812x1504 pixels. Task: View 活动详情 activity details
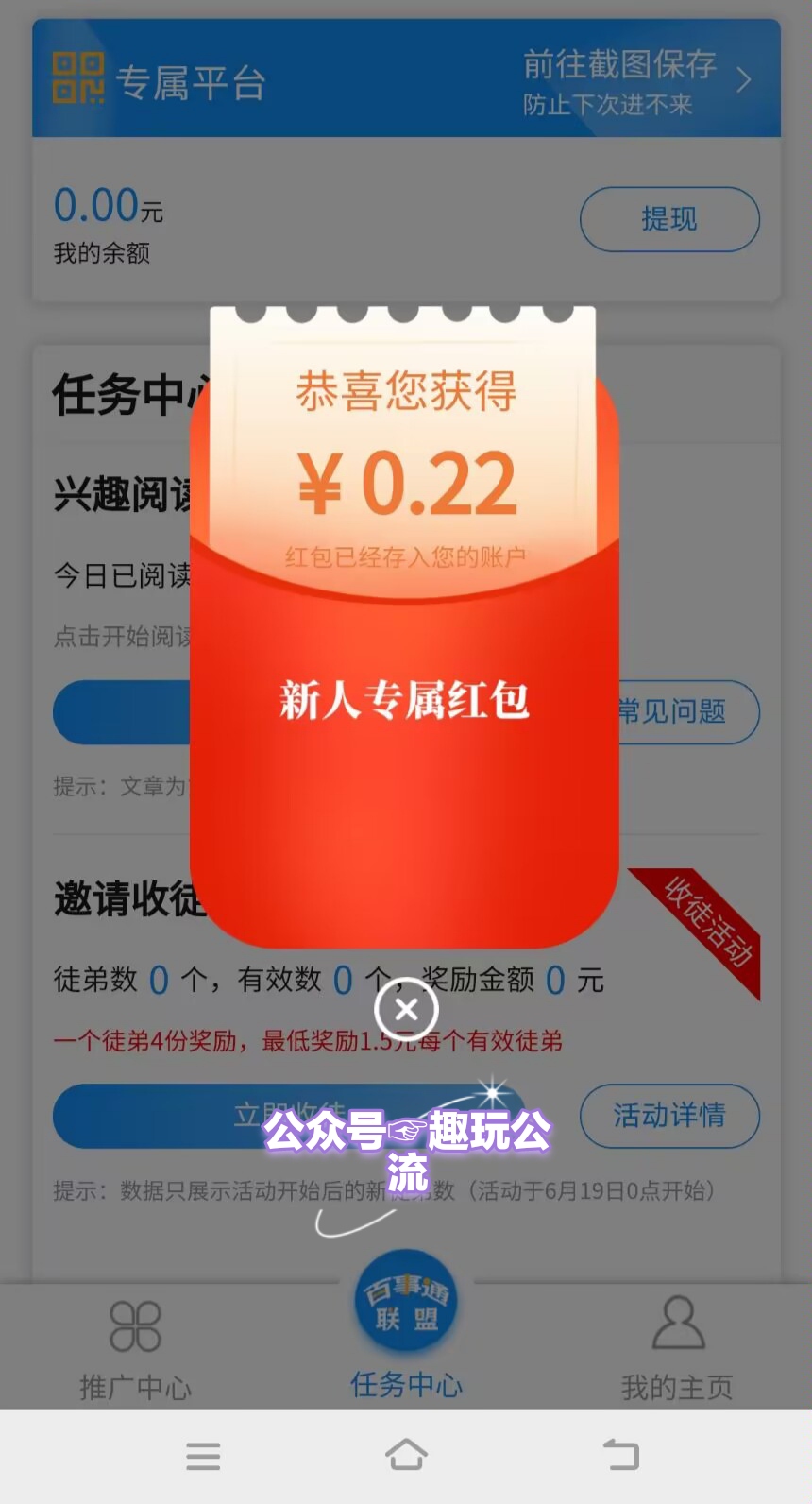coord(669,1116)
